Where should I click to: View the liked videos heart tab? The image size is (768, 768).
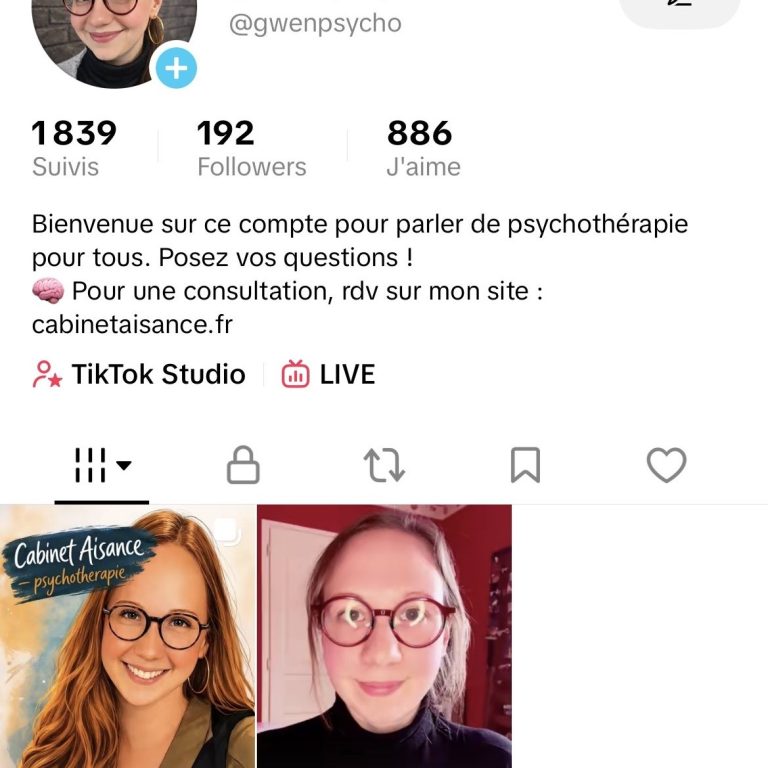click(x=666, y=465)
